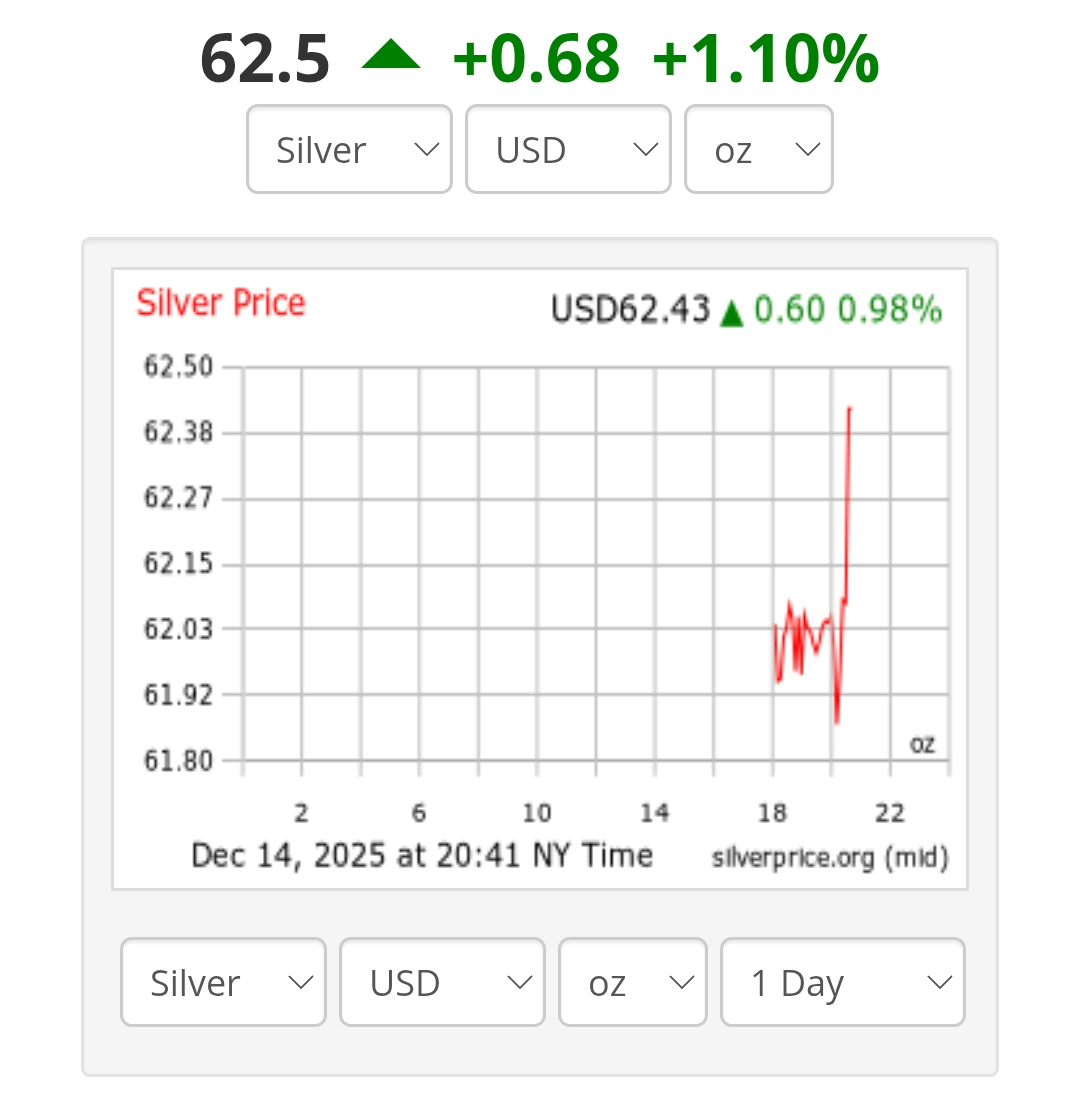This screenshot has height=1120, width=1080.
Task: Expand the Silver dropdown beneath the 62.5 headline
Action: pos(349,149)
